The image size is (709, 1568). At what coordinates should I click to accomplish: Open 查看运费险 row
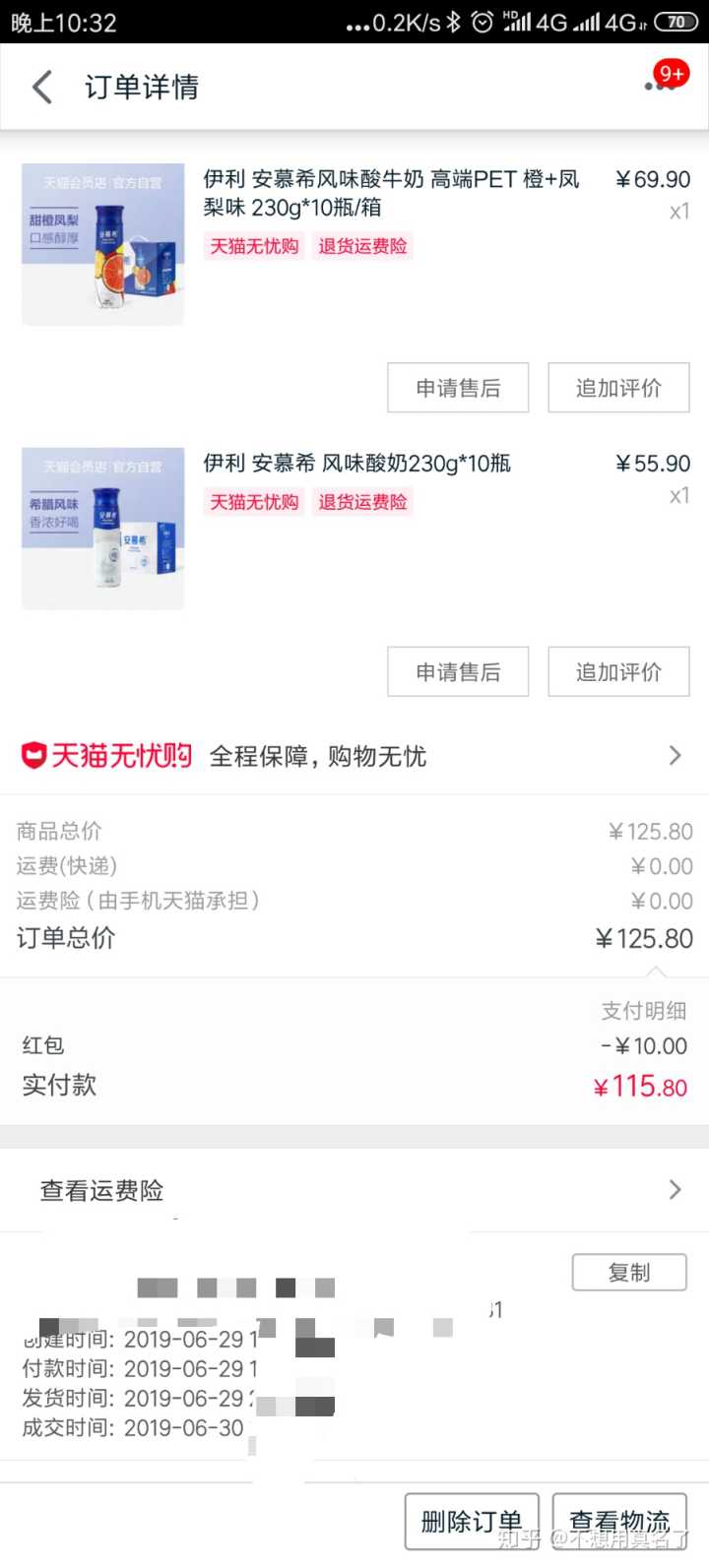pyautogui.click(x=354, y=1190)
